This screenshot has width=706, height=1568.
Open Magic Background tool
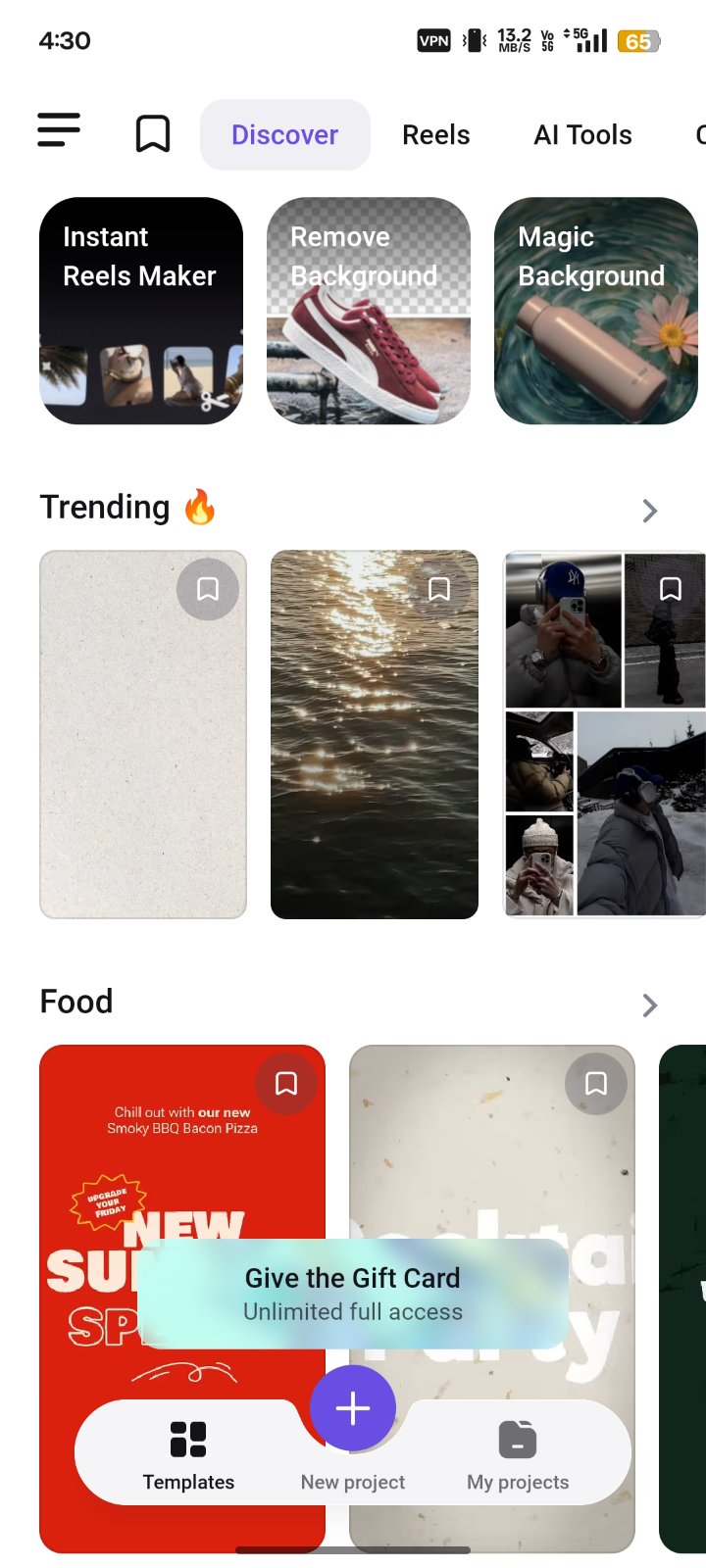tap(596, 311)
